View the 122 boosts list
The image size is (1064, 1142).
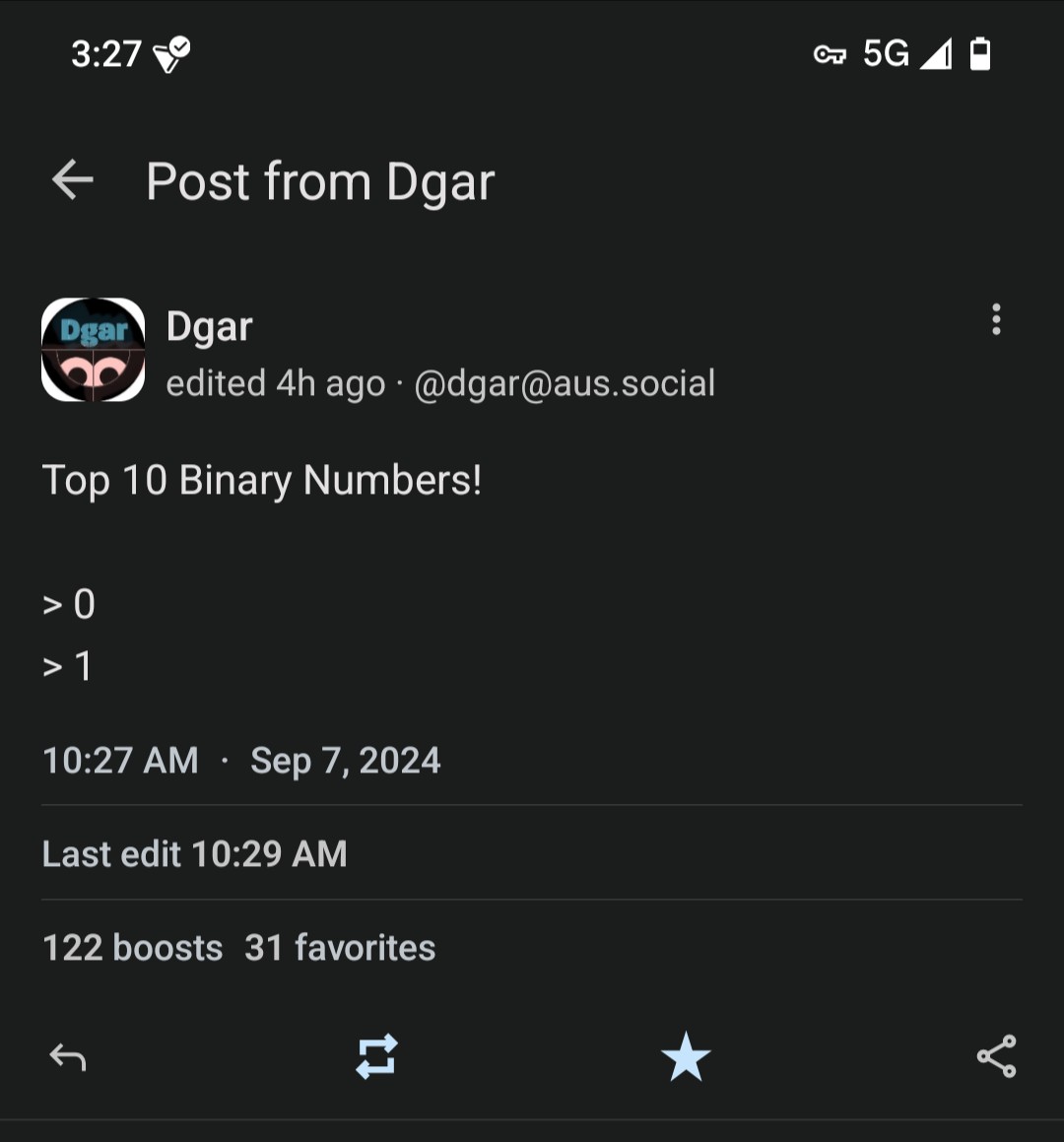point(133,948)
